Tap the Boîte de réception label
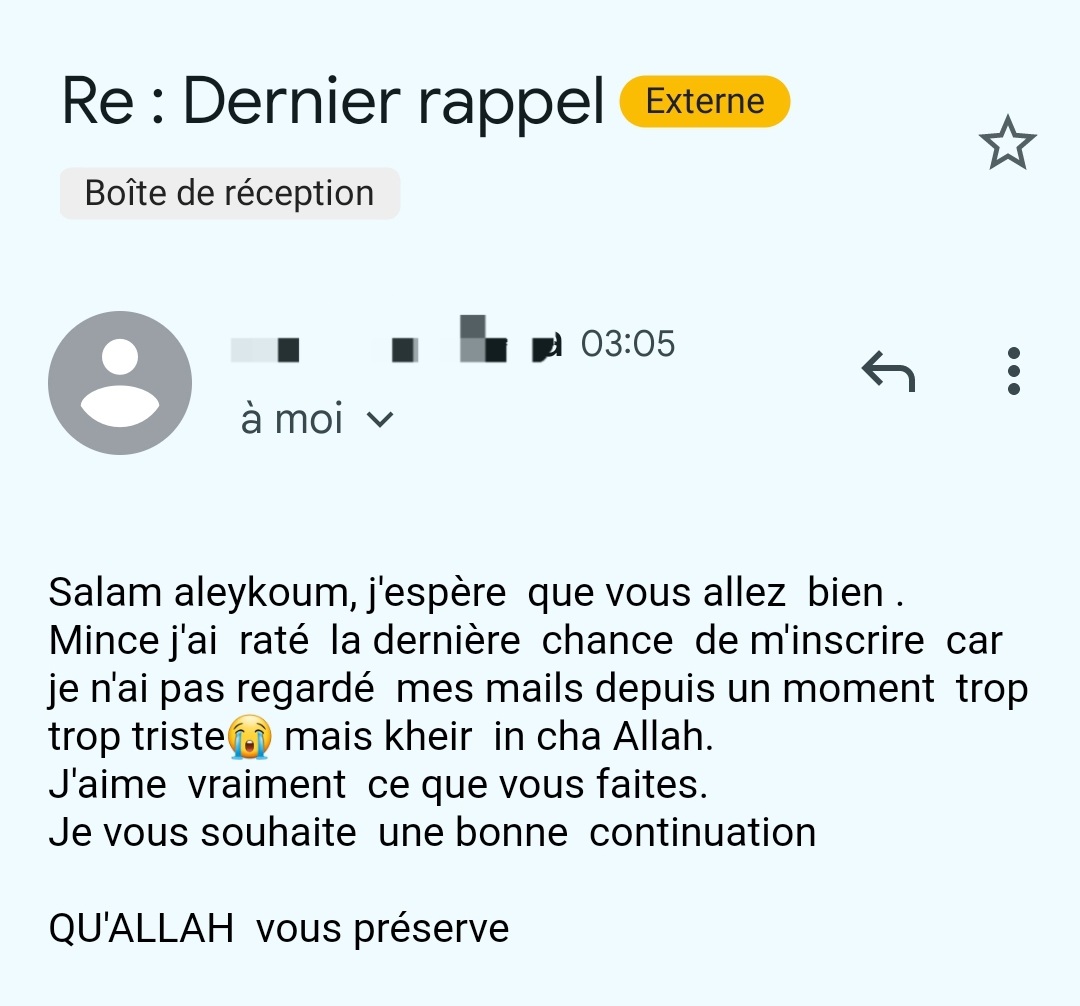This screenshot has height=1006, width=1080. click(x=229, y=193)
